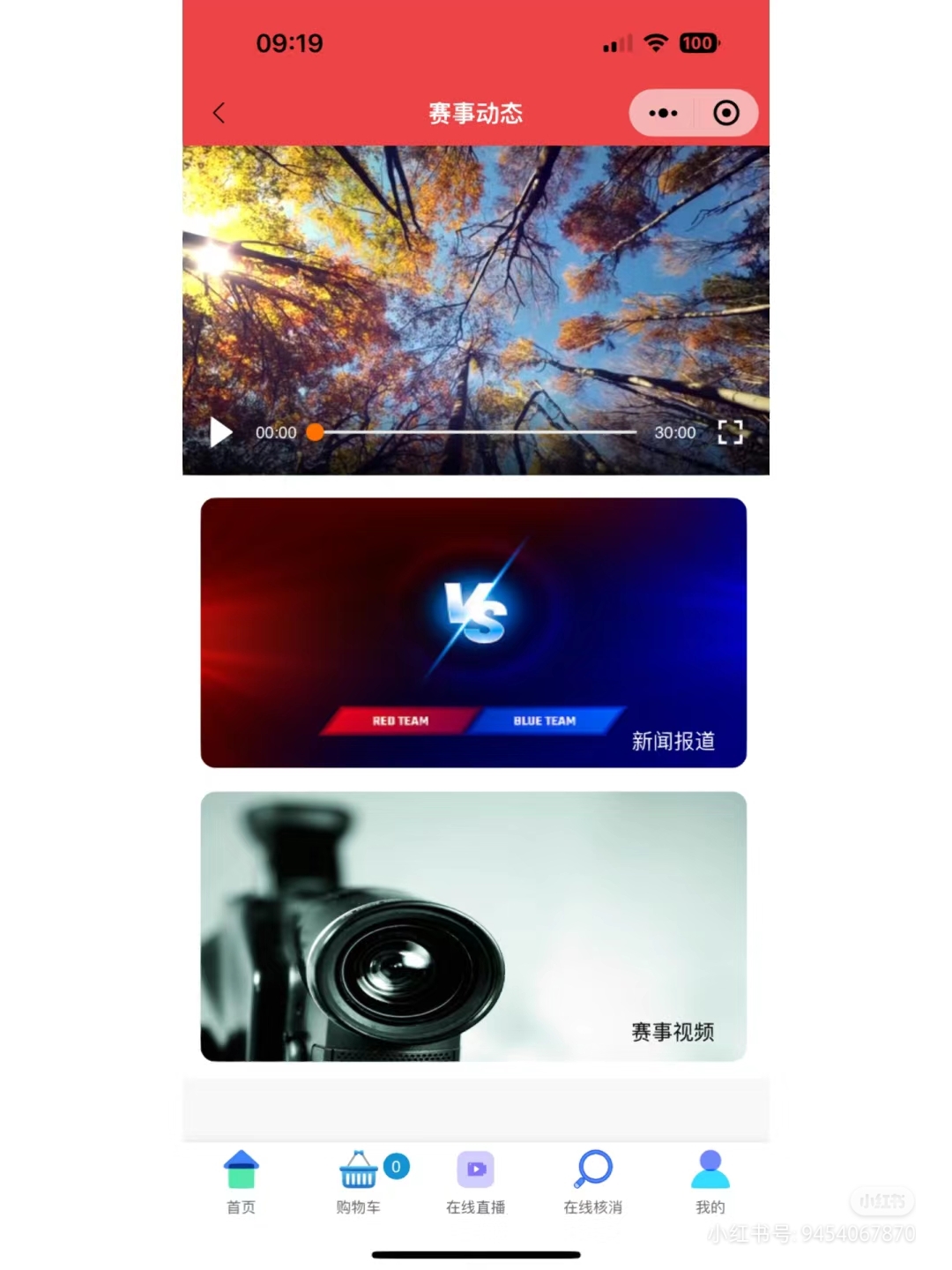Switch to 在线直播 tab

[x=475, y=1182]
